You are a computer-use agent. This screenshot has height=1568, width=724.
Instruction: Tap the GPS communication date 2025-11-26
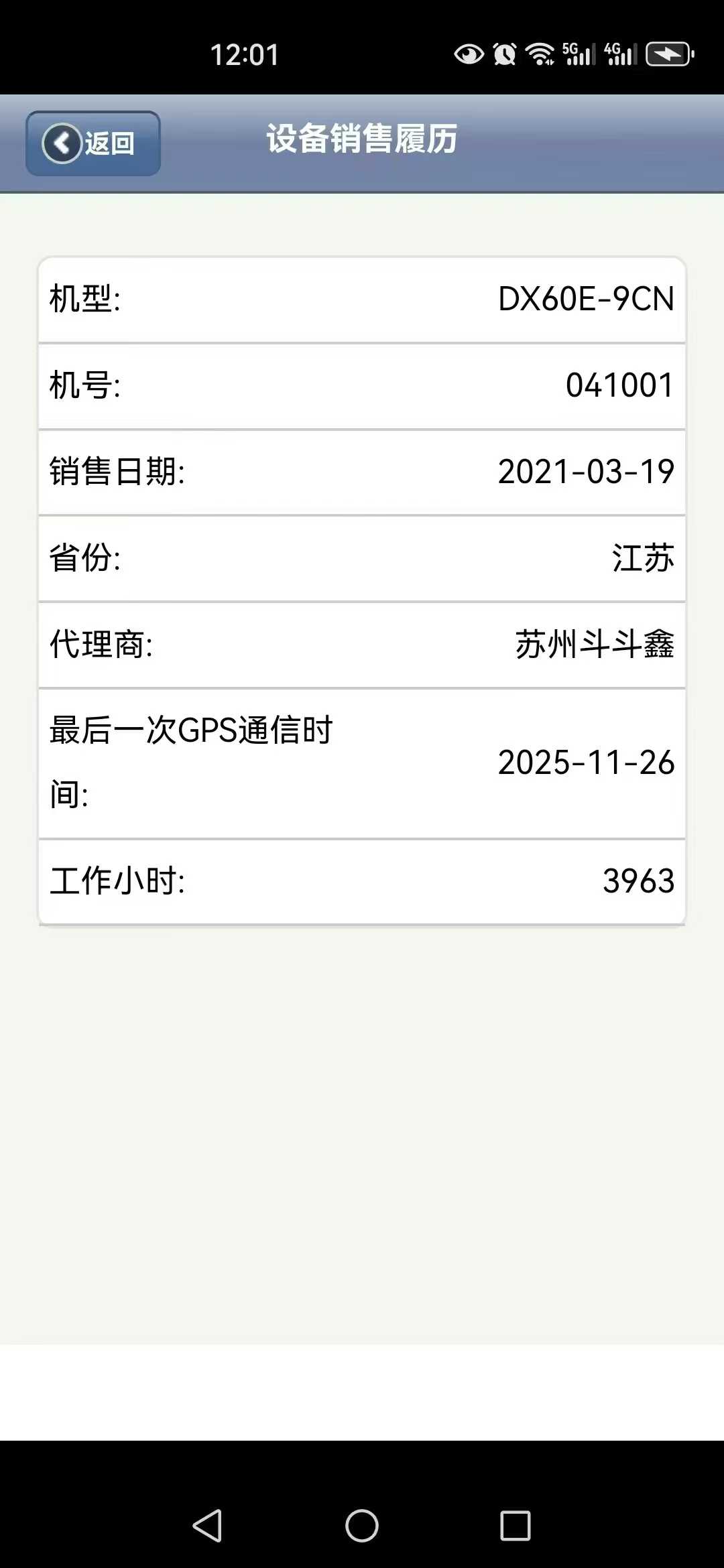tap(587, 764)
